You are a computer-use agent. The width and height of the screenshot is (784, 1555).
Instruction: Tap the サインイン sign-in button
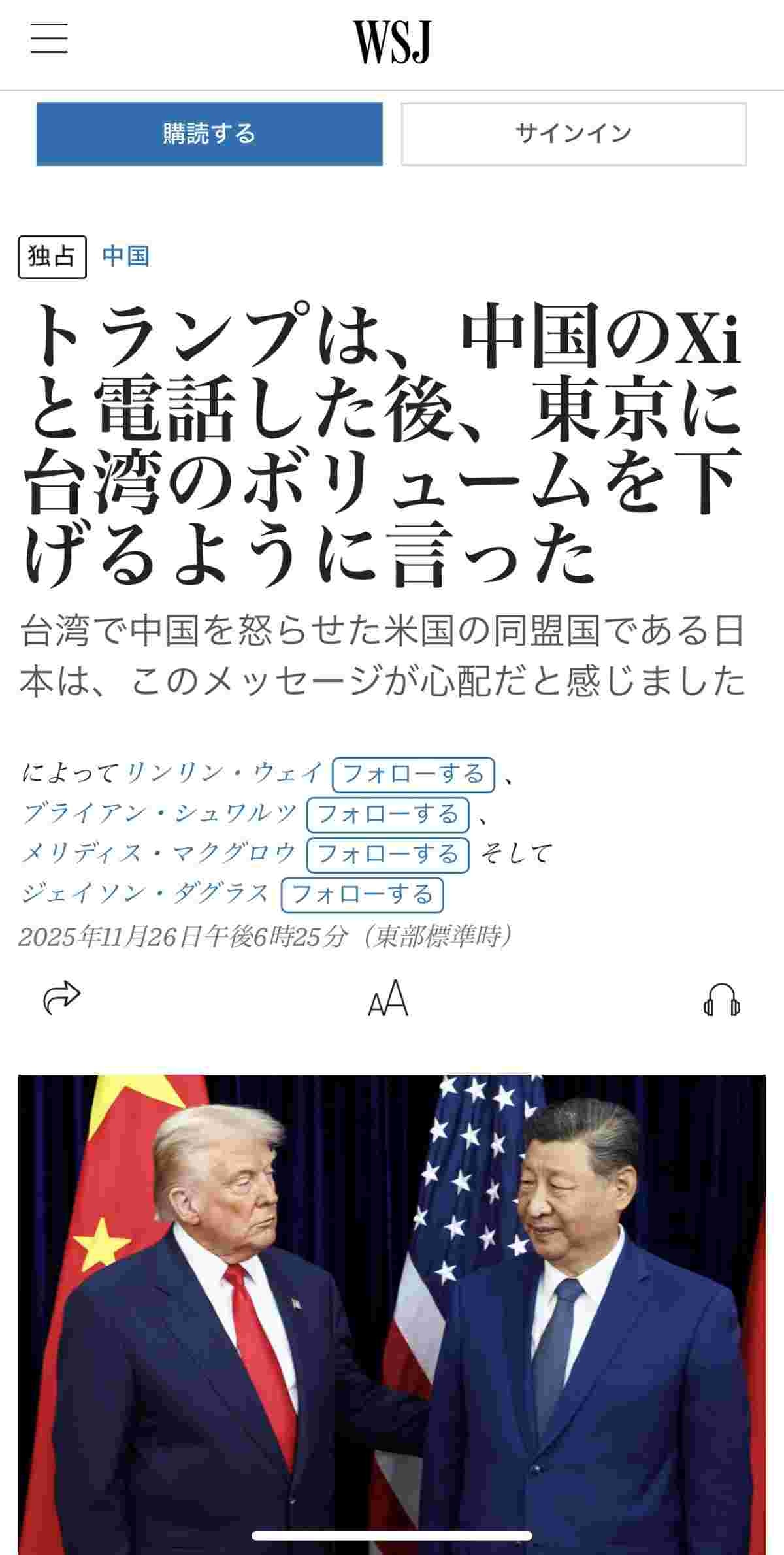tap(574, 134)
